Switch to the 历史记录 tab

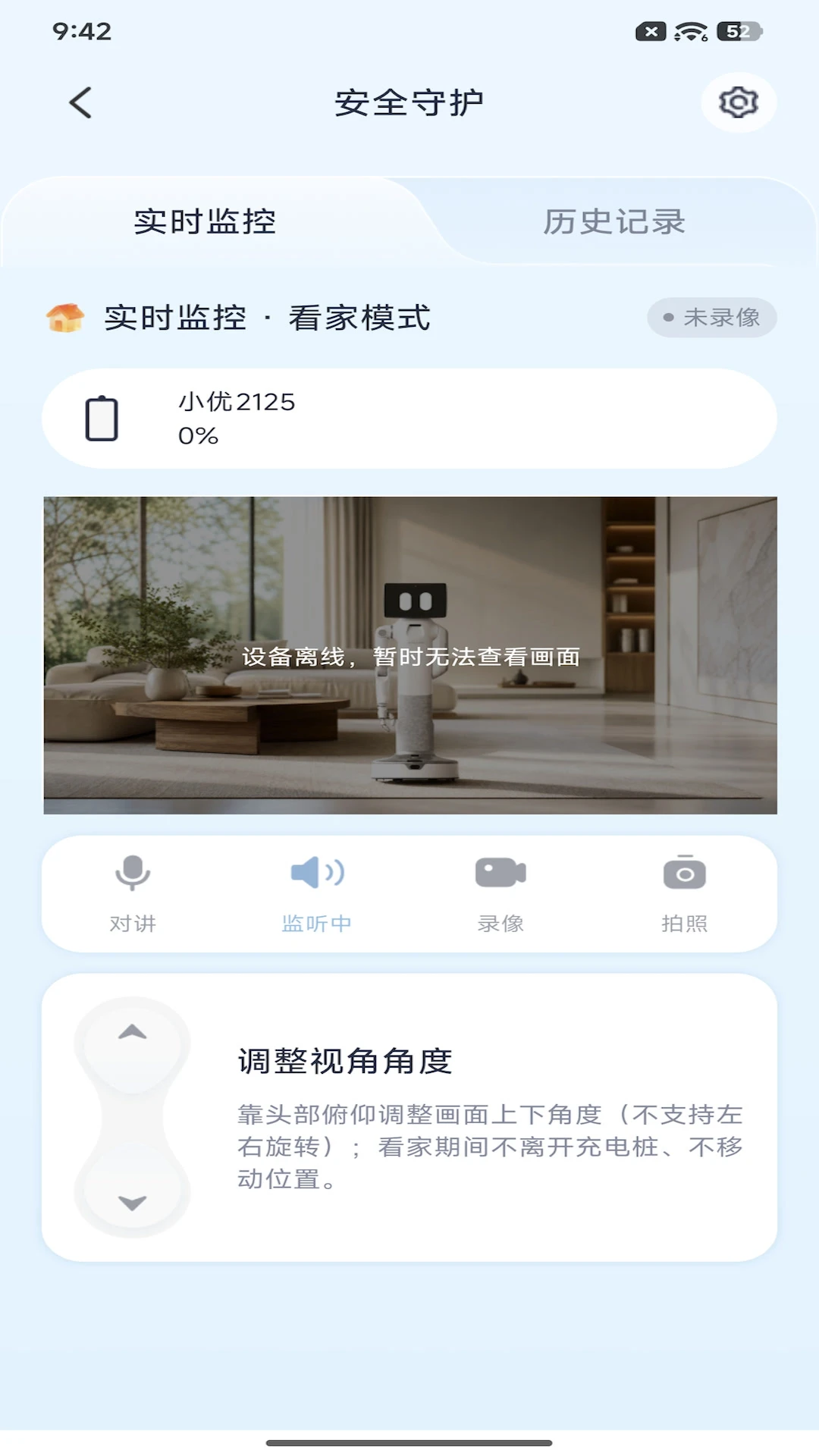(x=613, y=221)
